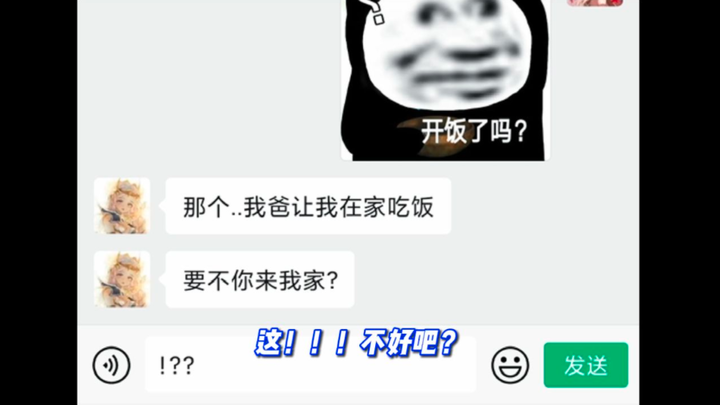Viewport: 720px width, 405px height.
Task: Send the message with 发送 button
Action: (x=585, y=365)
